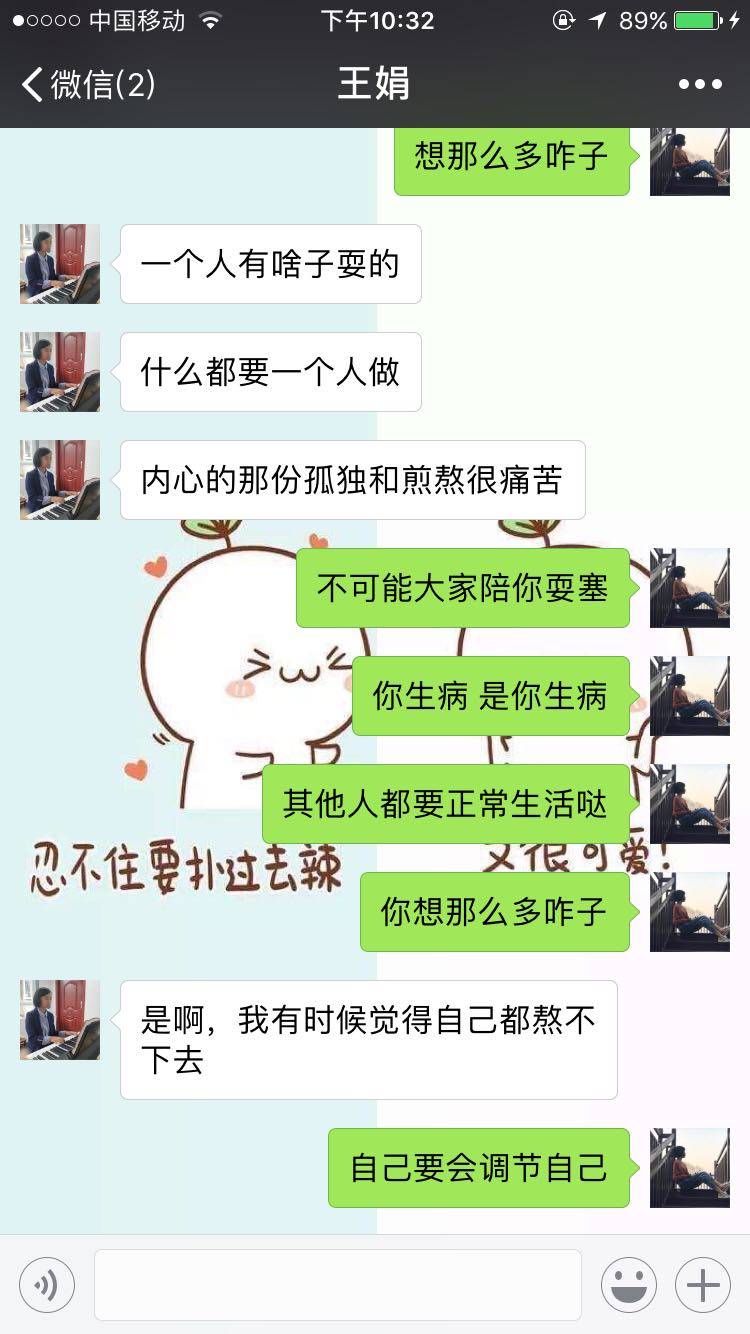This screenshot has height=1334, width=750.
Task: Open the emoji sticker panel
Action: (629, 1285)
